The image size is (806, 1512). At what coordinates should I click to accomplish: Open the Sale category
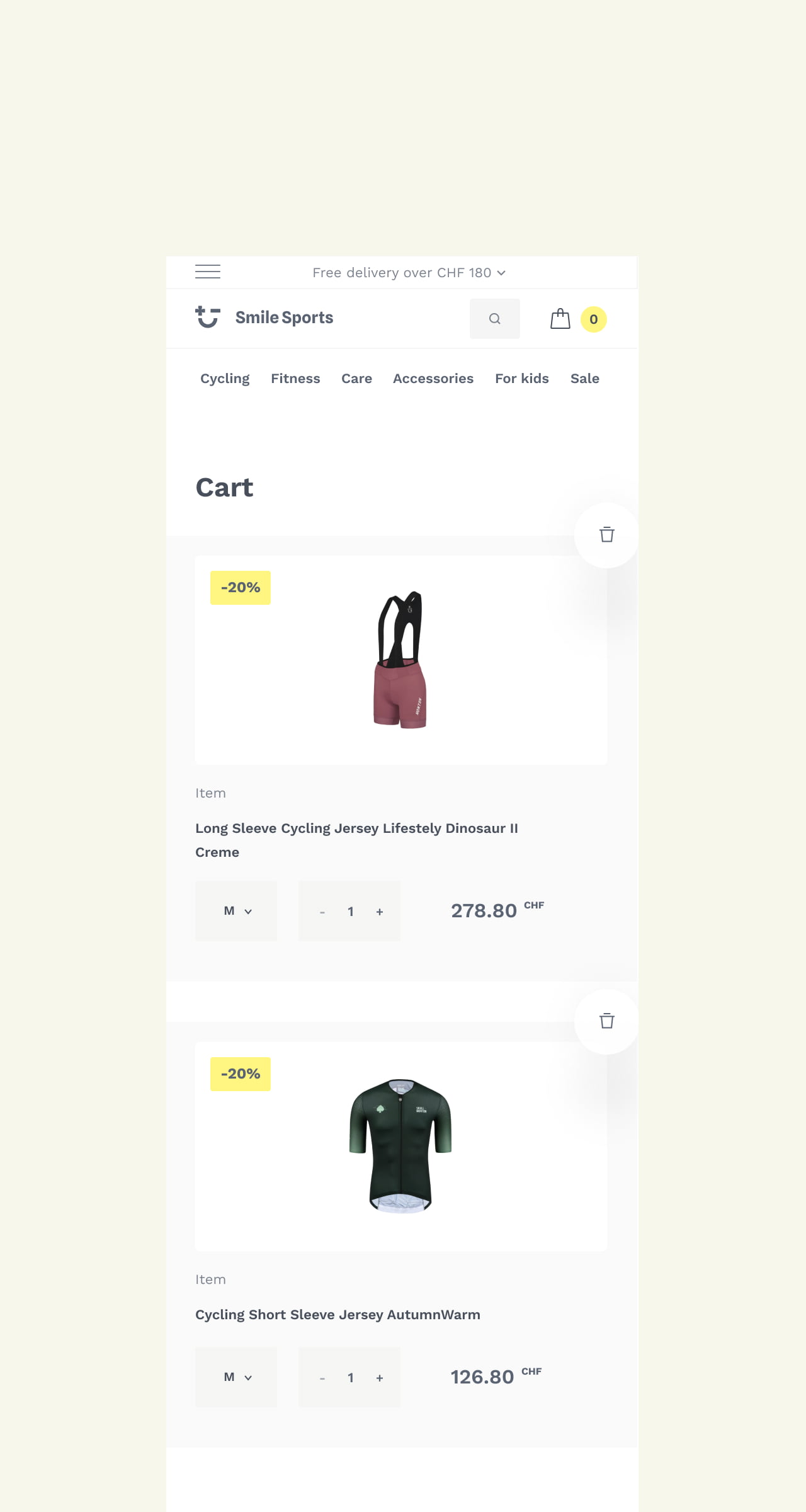pos(585,379)
